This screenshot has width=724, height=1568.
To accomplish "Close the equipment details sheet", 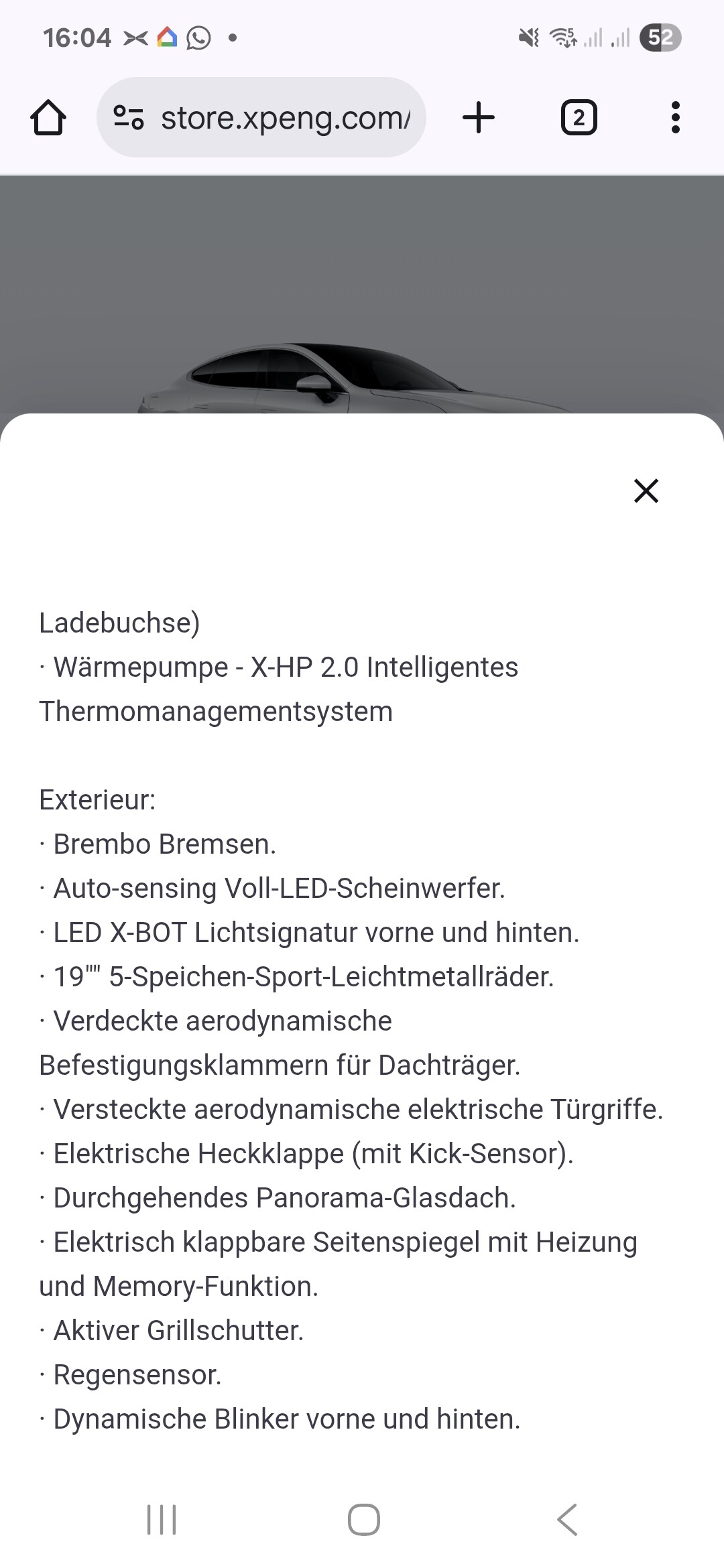I will point(646,491).
